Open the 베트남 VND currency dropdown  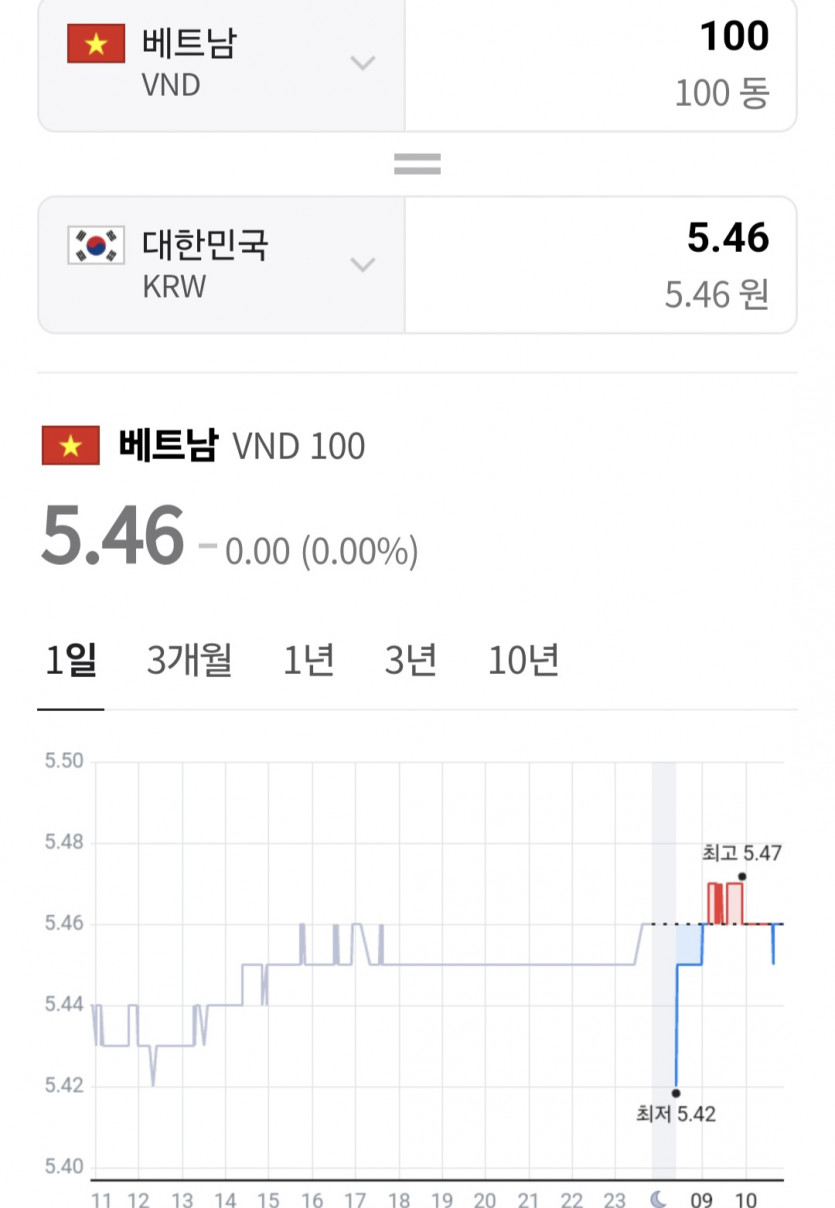(x=220, y=62)
